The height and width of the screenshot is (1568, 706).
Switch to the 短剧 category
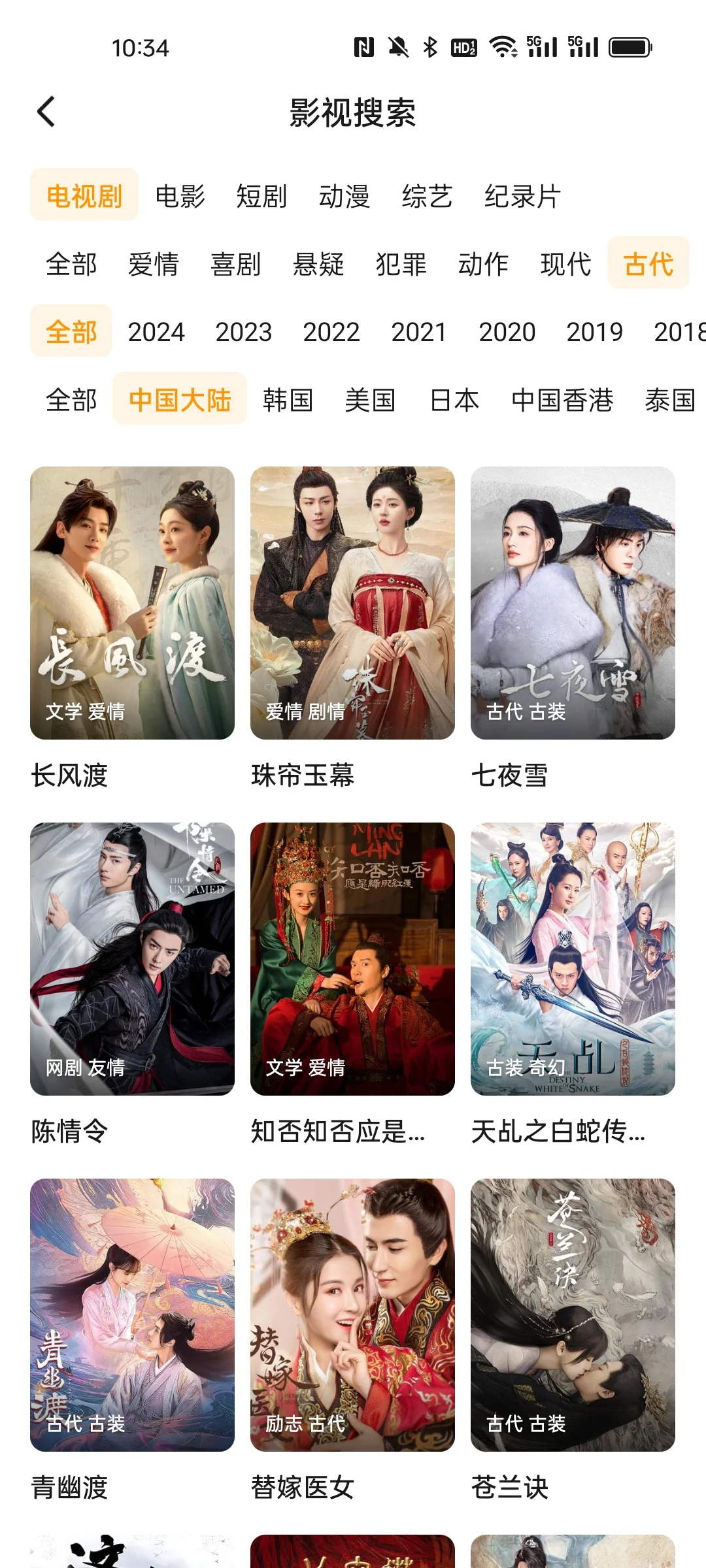tap(261, 196)
